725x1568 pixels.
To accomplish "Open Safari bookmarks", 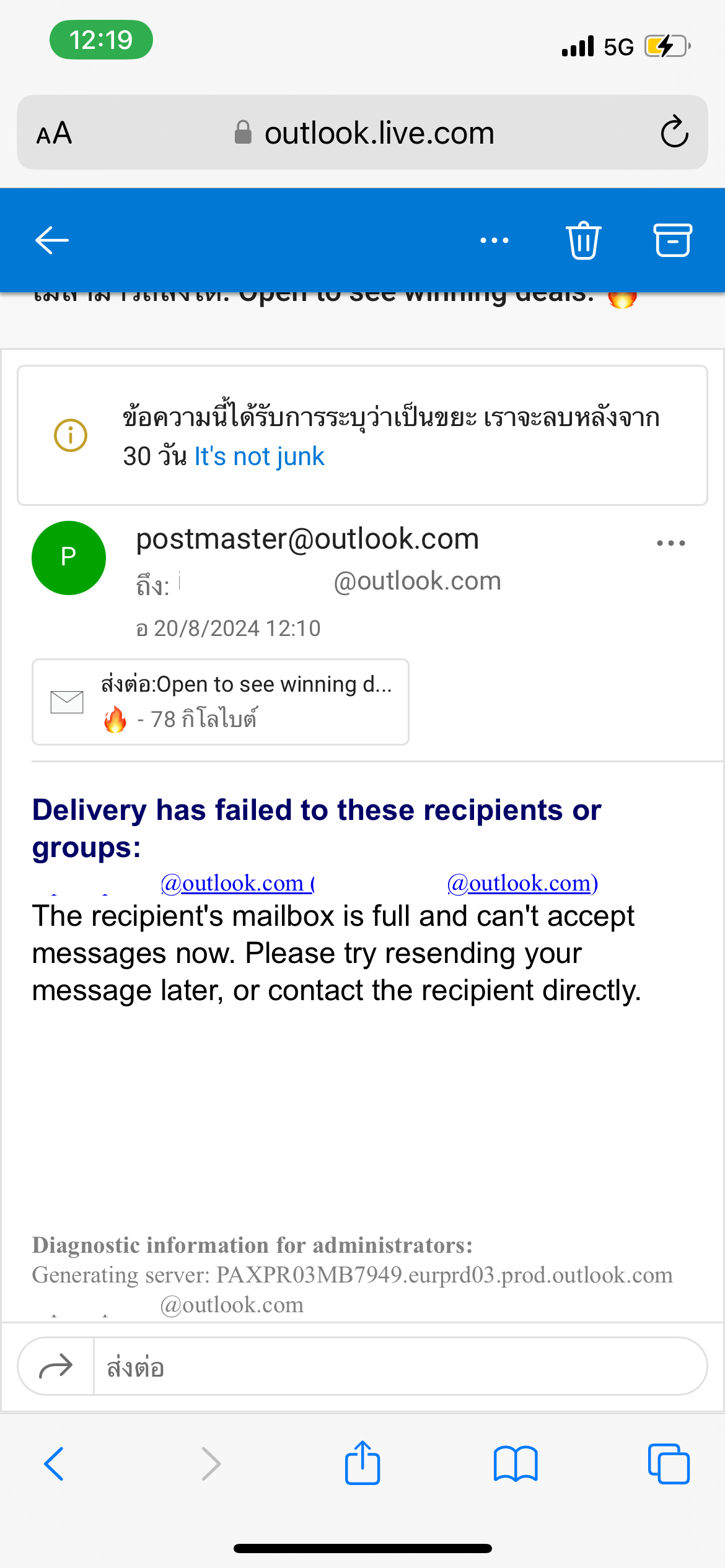I will [x=516, y=1464].
